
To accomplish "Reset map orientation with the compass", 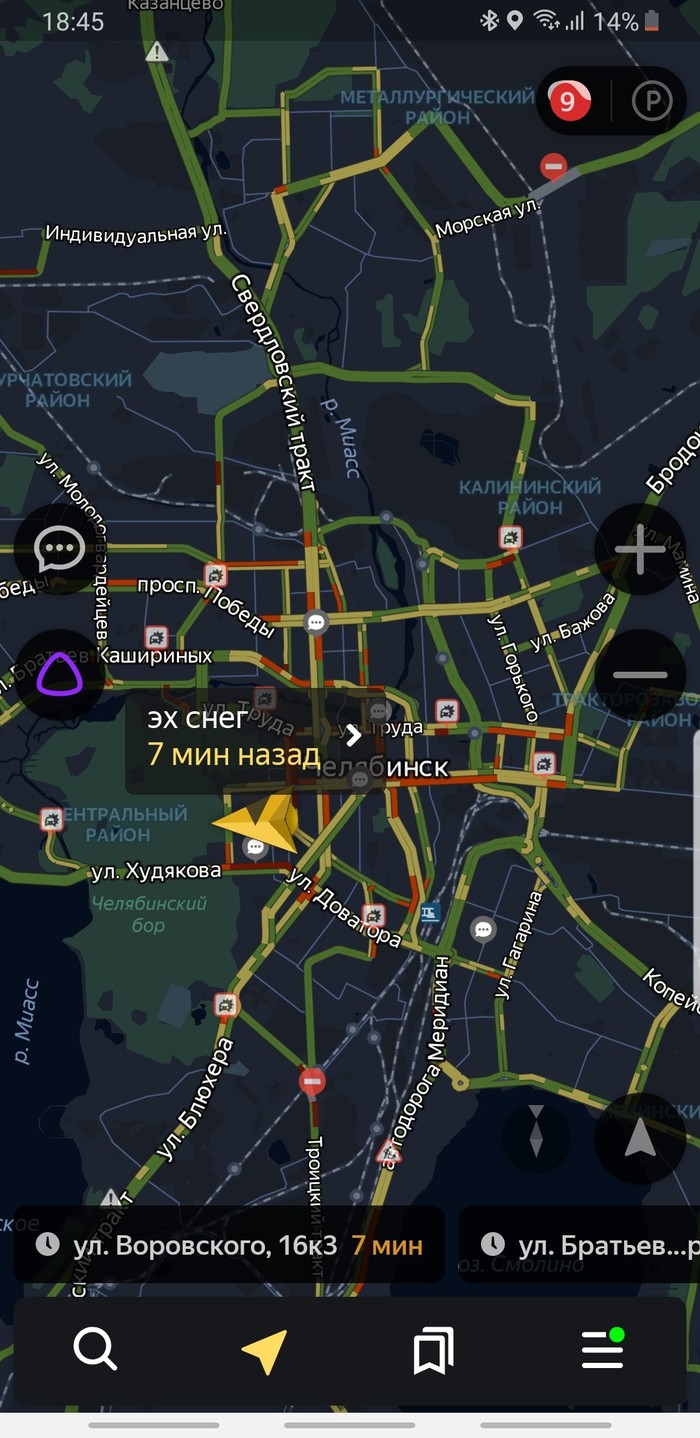I will (x=536, y=1138).
